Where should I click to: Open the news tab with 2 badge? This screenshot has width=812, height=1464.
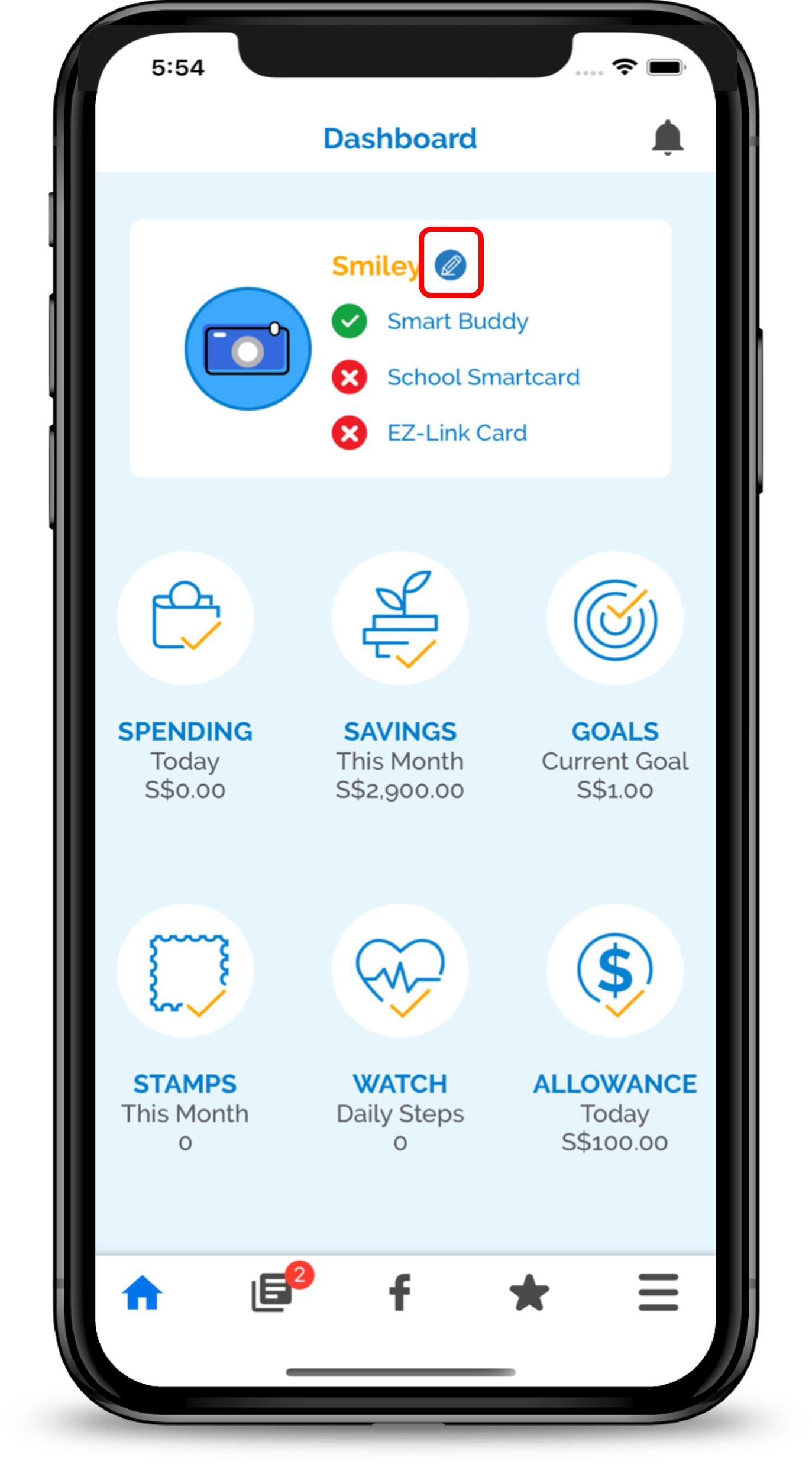click(272, 1292)
